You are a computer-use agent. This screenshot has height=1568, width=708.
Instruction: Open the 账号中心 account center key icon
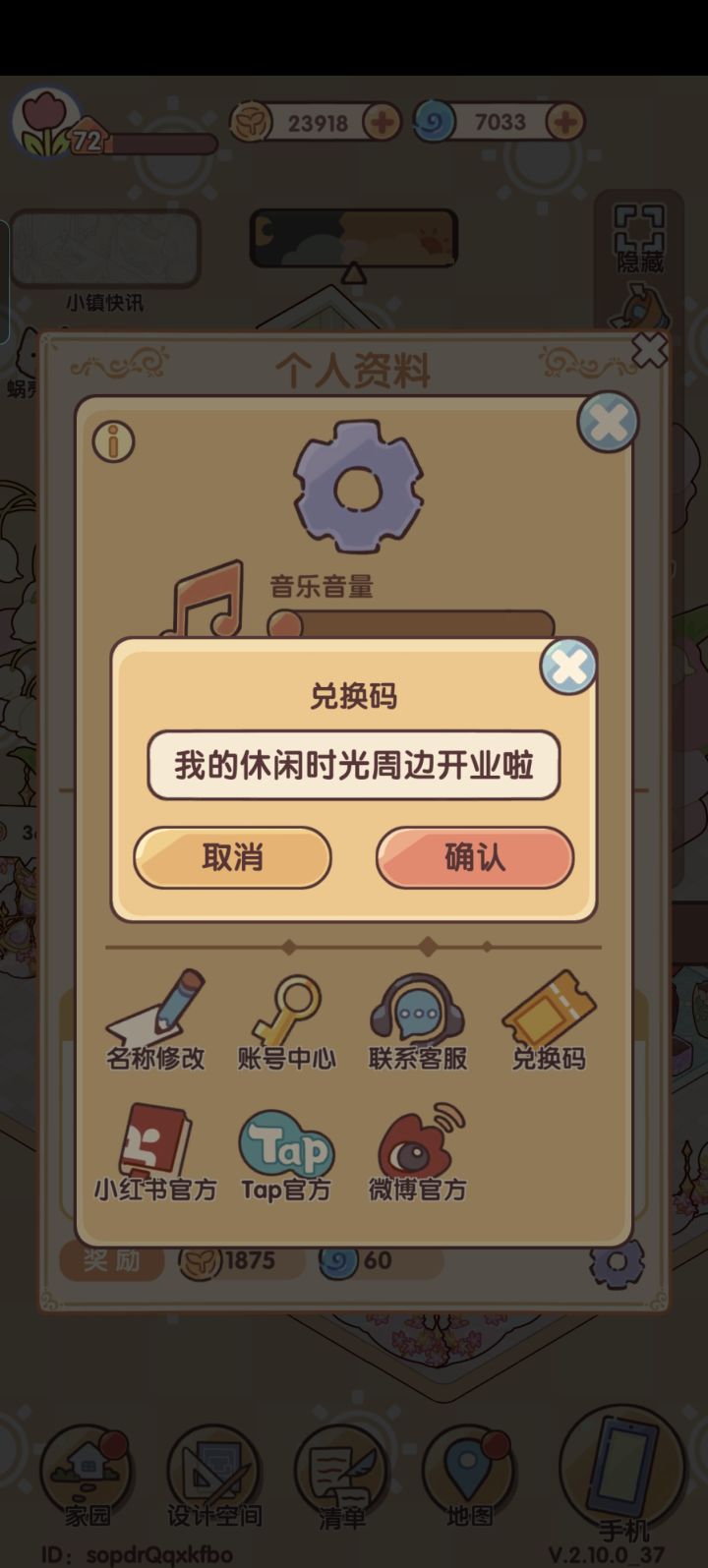[284, 1013]
